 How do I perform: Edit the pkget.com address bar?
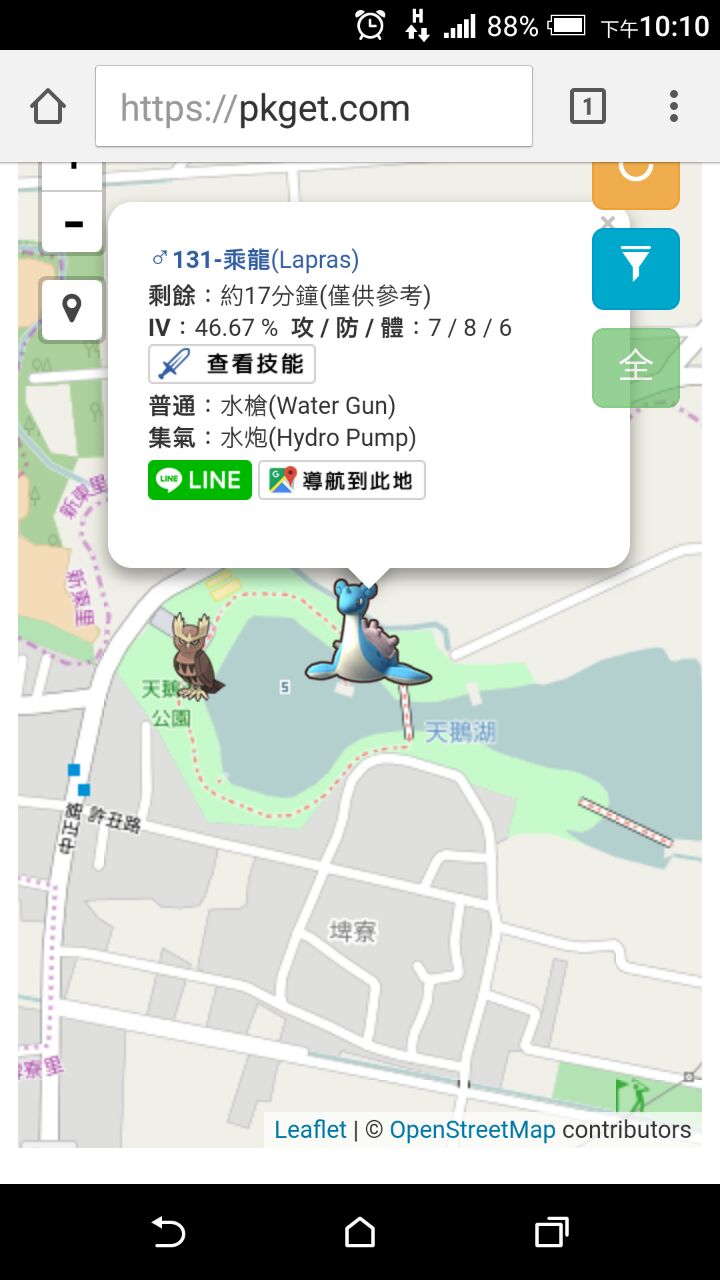[x=314, y=107]
